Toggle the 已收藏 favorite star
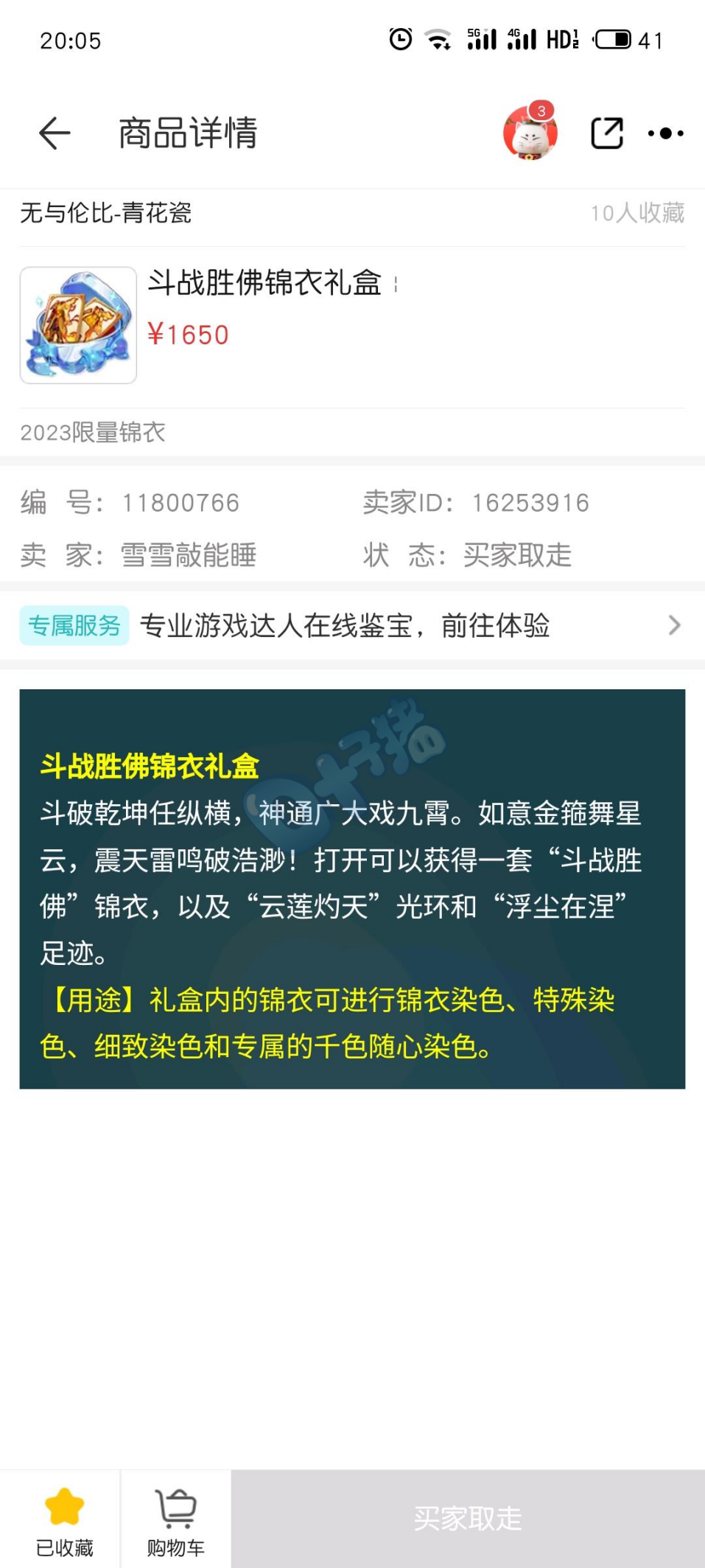This screenshot has width=705, height=1568. click(64, 1520)
